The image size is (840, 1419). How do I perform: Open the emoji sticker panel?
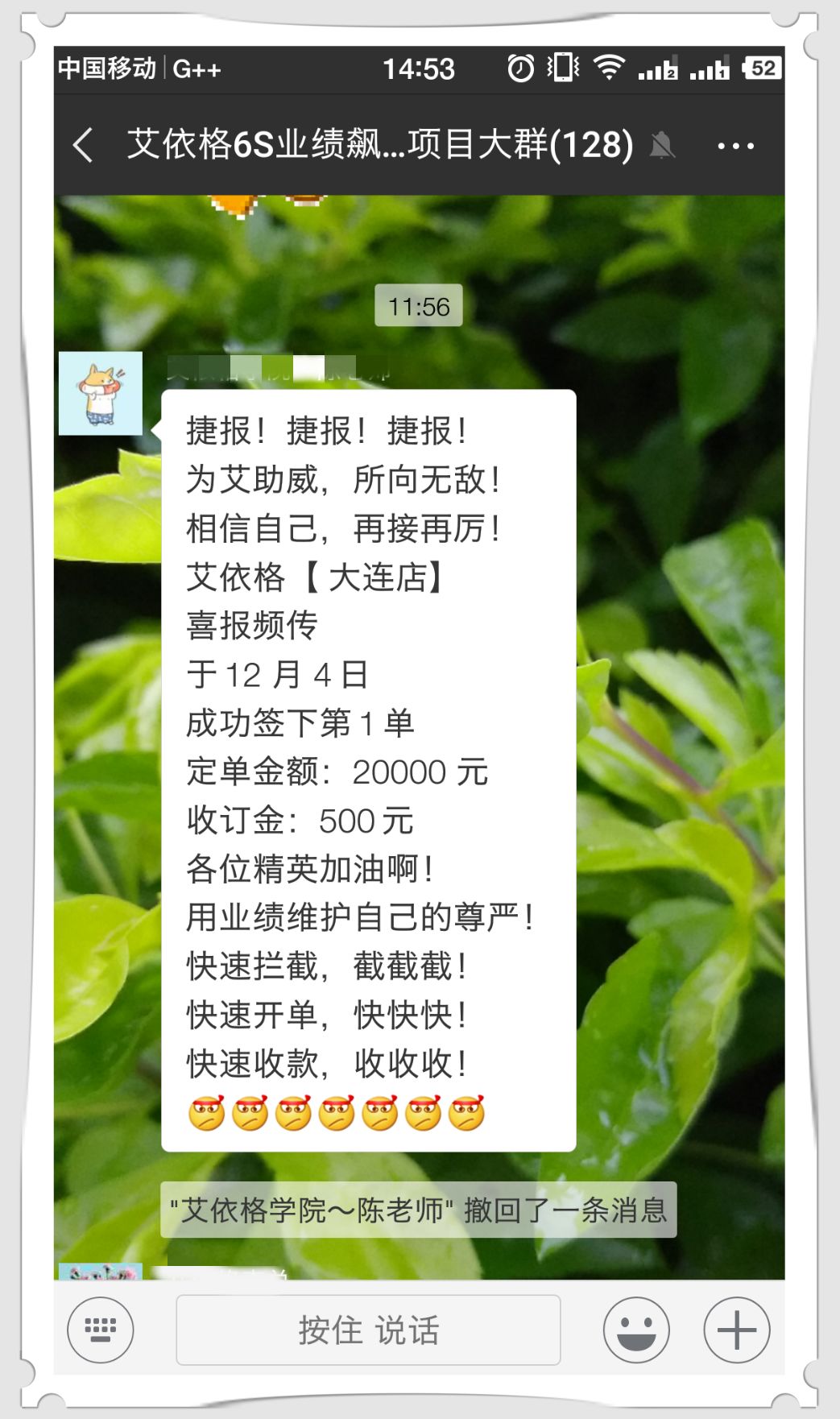pos(636,1330)
